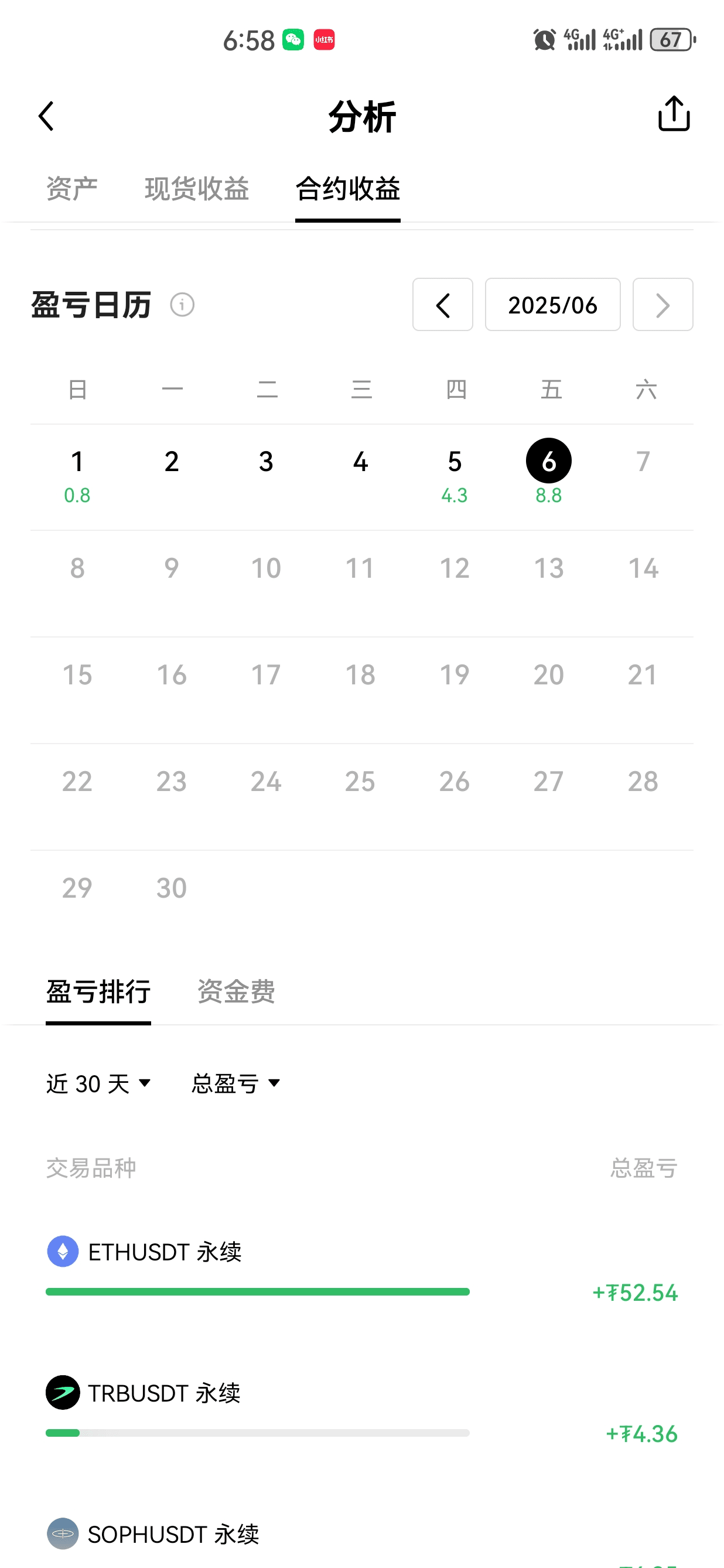Switch to the 现货收益 tab
The image size is (724, 1568).
(196, 189)
